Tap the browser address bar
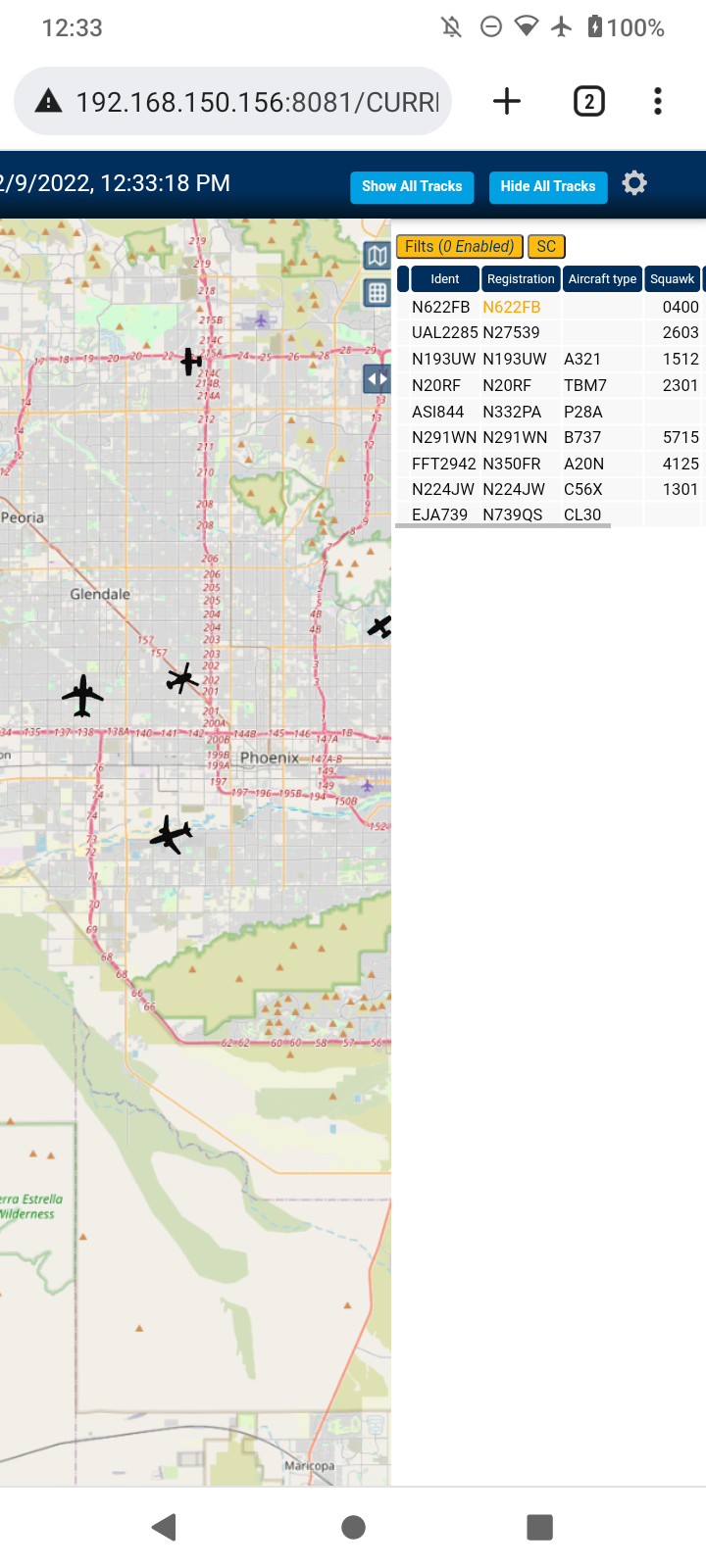This screenshot has height=1568, width=706. [x=233, y=101]
